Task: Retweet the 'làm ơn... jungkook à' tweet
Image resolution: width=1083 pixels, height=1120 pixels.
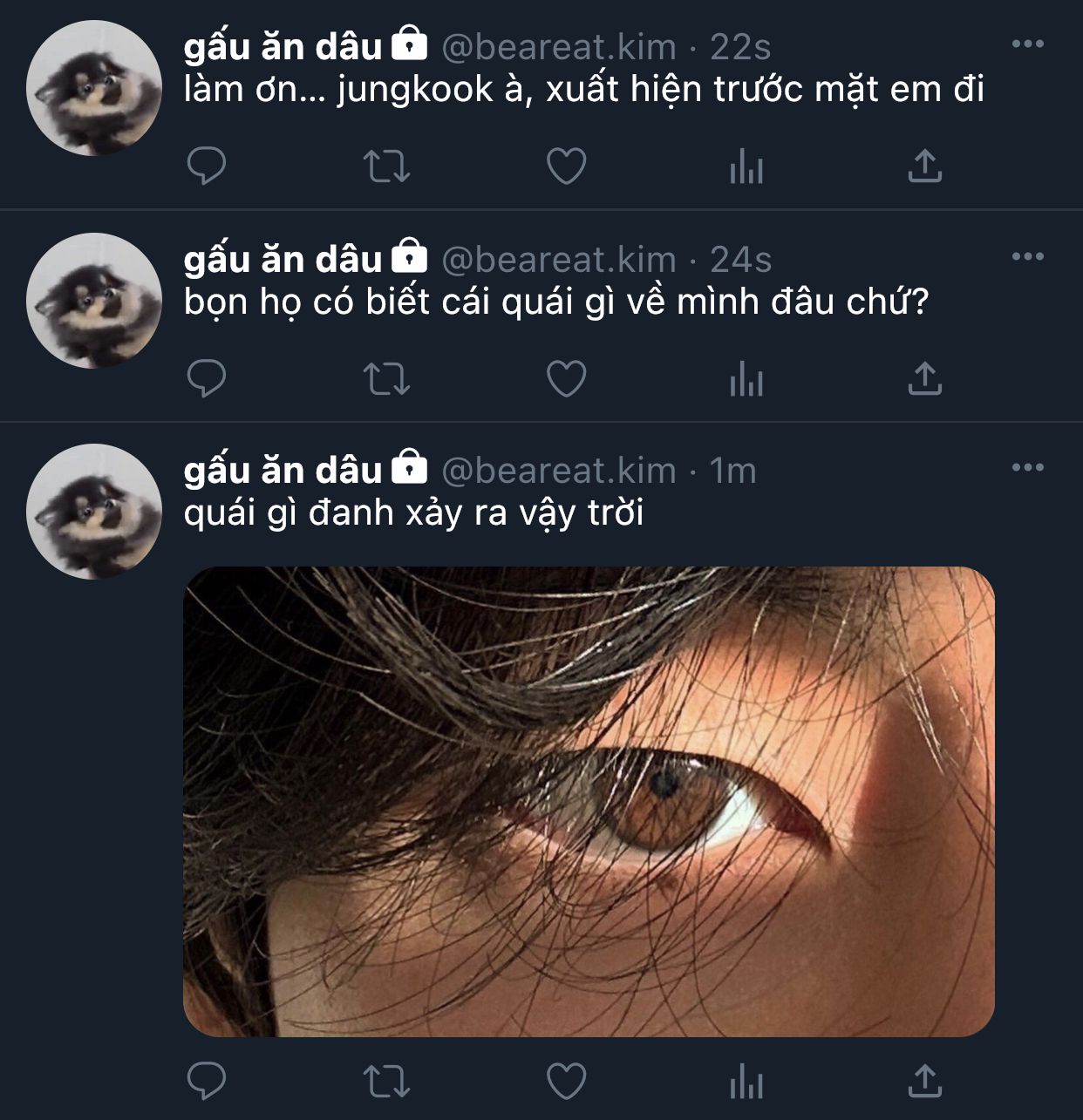Action: tap(386, 166)
